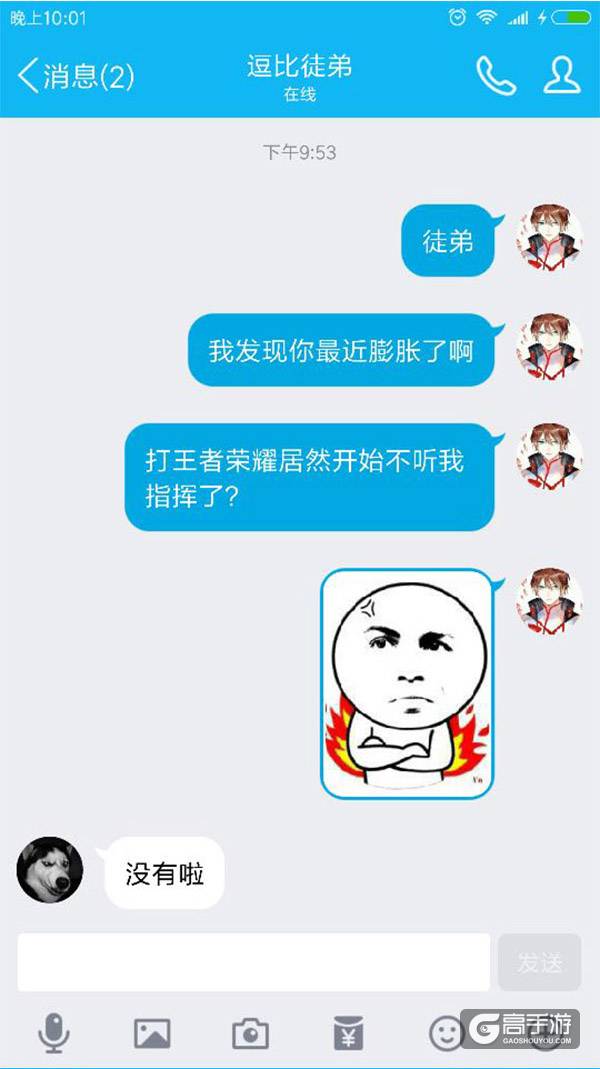Open the contact profile icon
600x1069 pixels.
coord(561,76)
